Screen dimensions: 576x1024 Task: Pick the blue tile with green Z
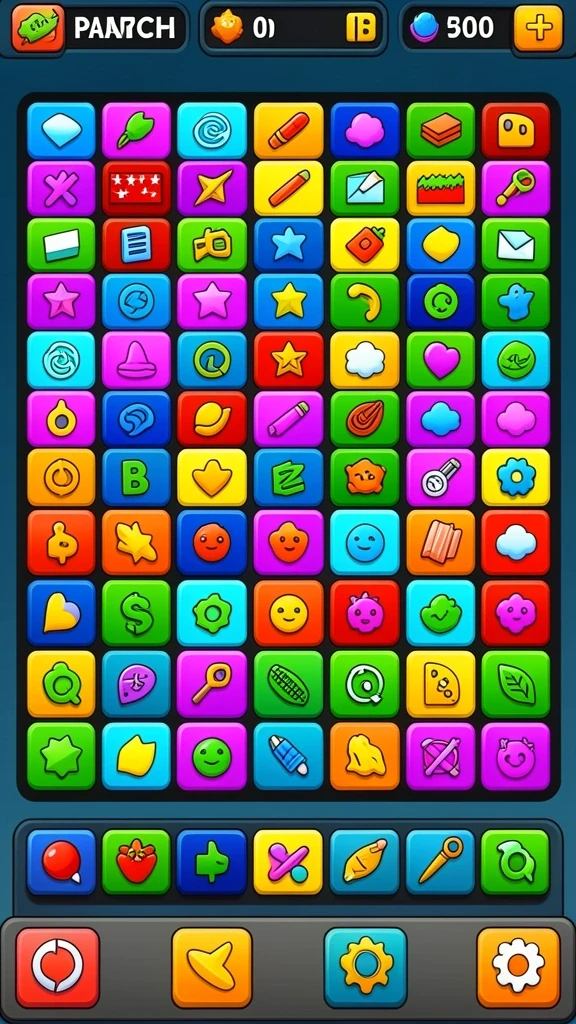288,477
